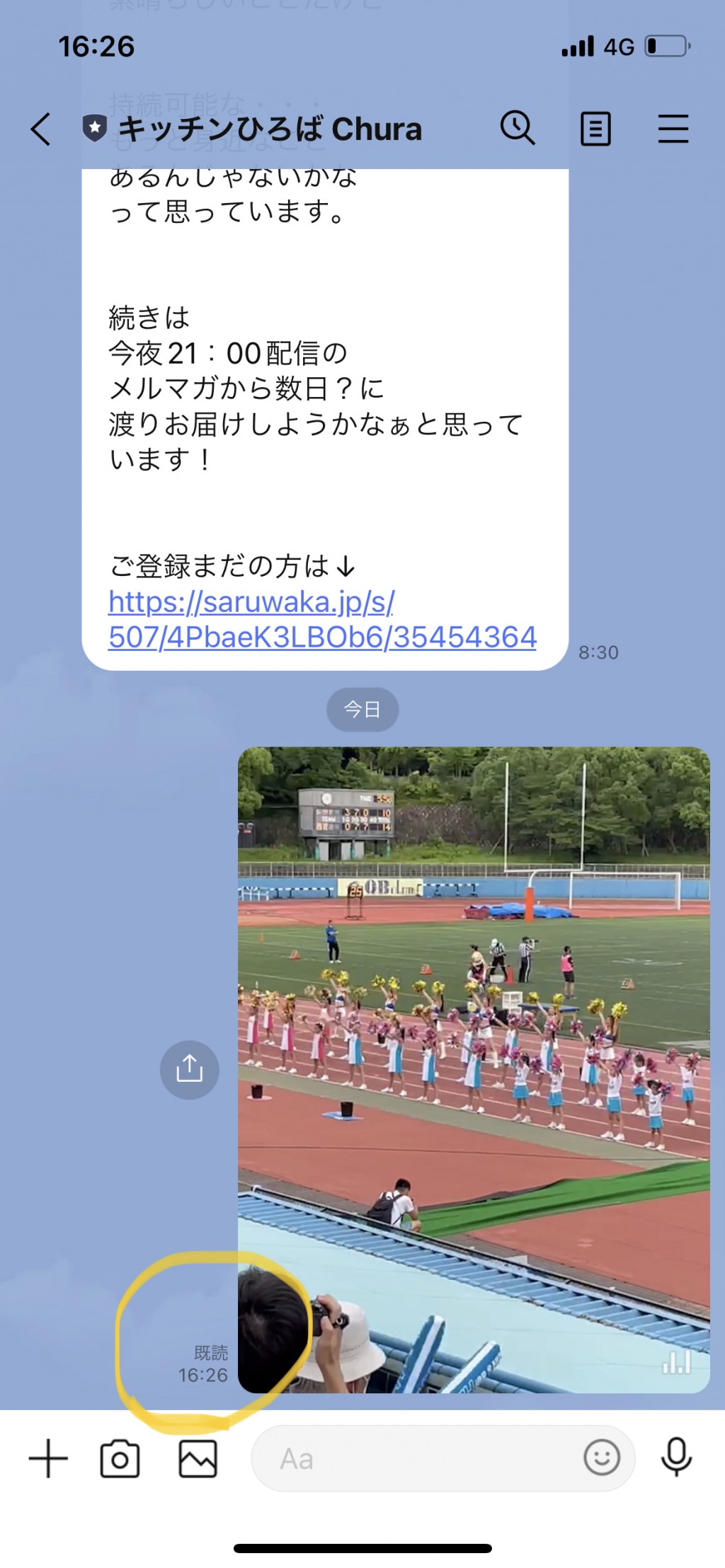Open the chat notes icon
Screen dimensions: 725x1568
pyautogui.click(x=595, y=129)
